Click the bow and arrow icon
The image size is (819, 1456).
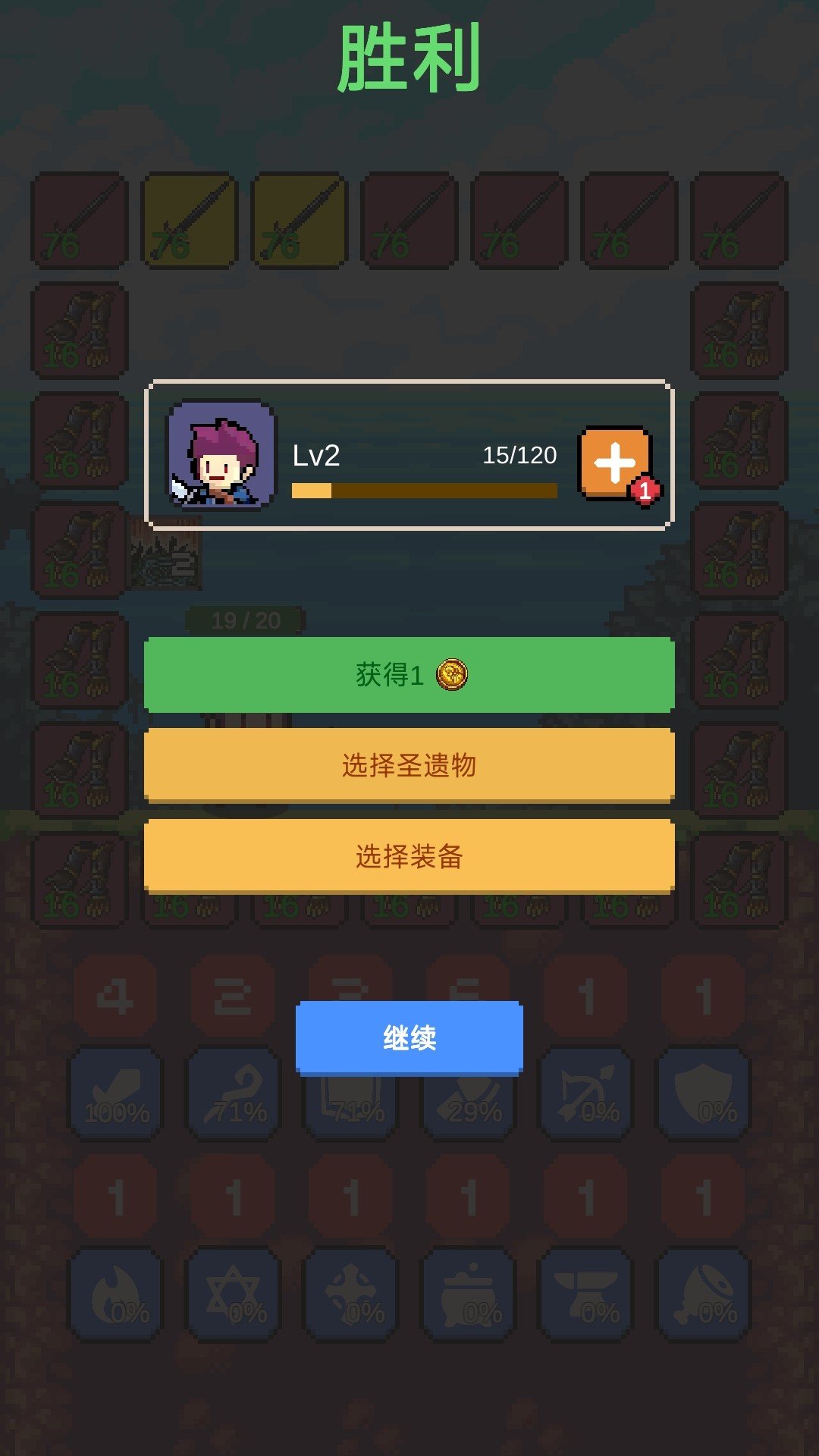click(x=588, y=1094)
